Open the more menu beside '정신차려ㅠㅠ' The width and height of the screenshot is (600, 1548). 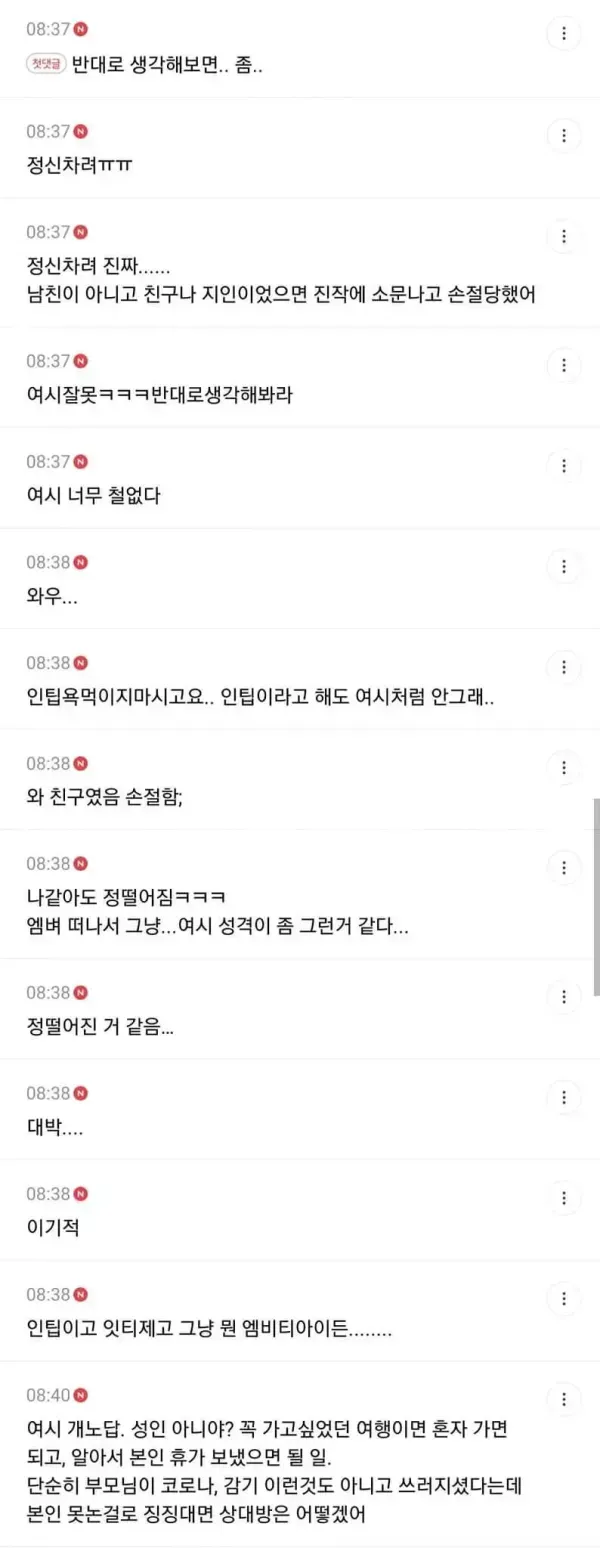(564, 135)
